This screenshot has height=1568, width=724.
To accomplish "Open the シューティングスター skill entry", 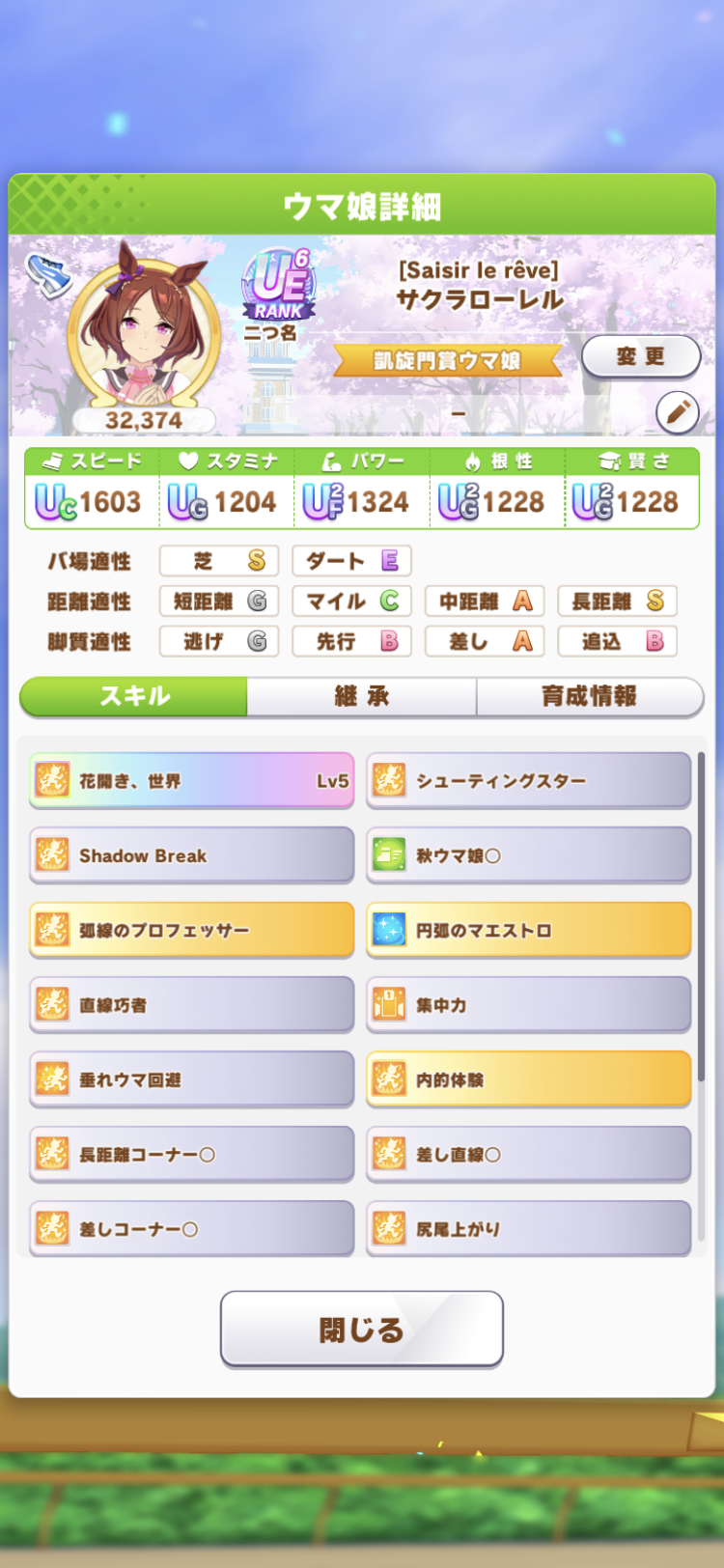I will tap(528, 780).
